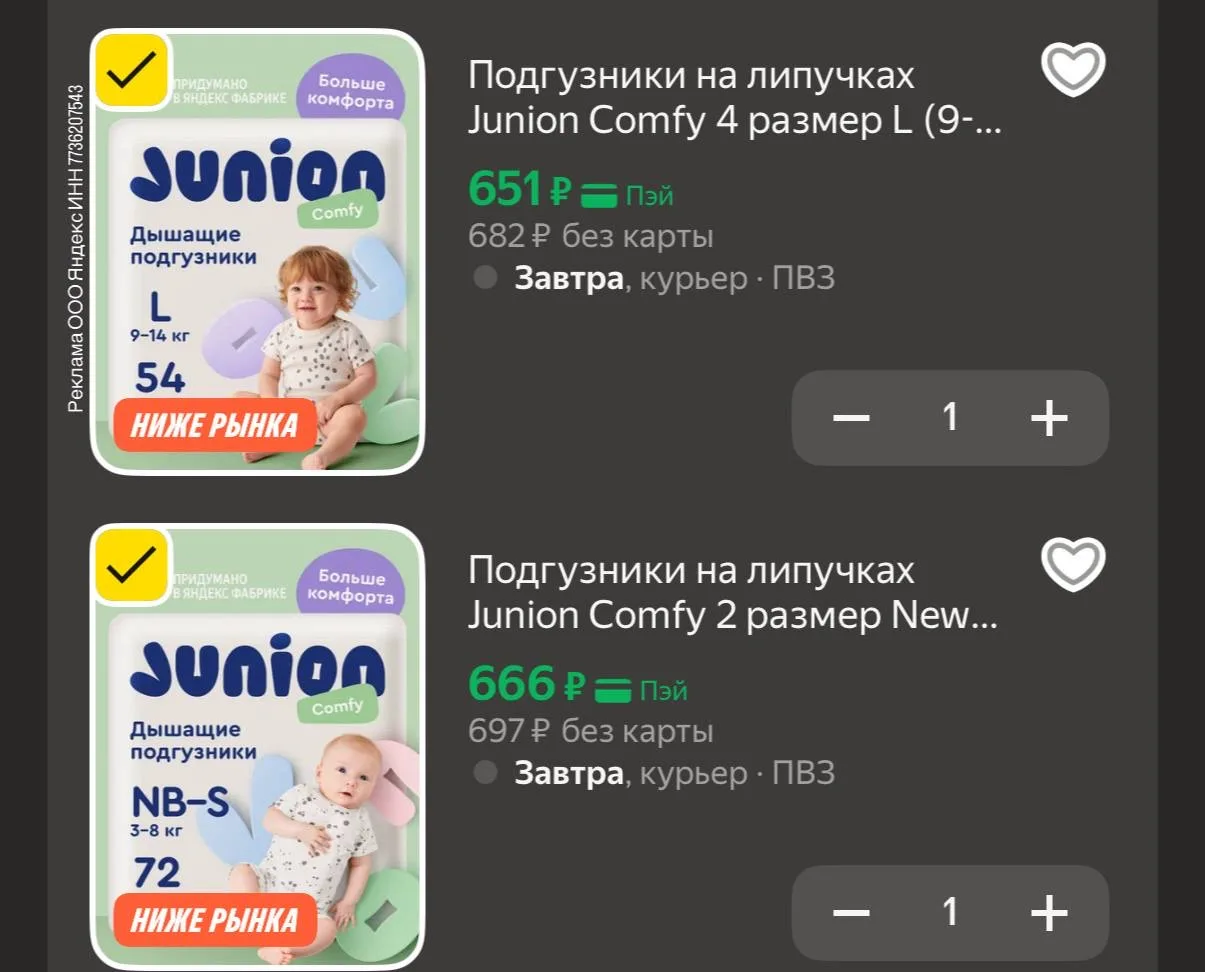Increase quantity of Junion Comfy 2 NB-S
This screenshot has height=972, width=1205.
(1049, 912)
